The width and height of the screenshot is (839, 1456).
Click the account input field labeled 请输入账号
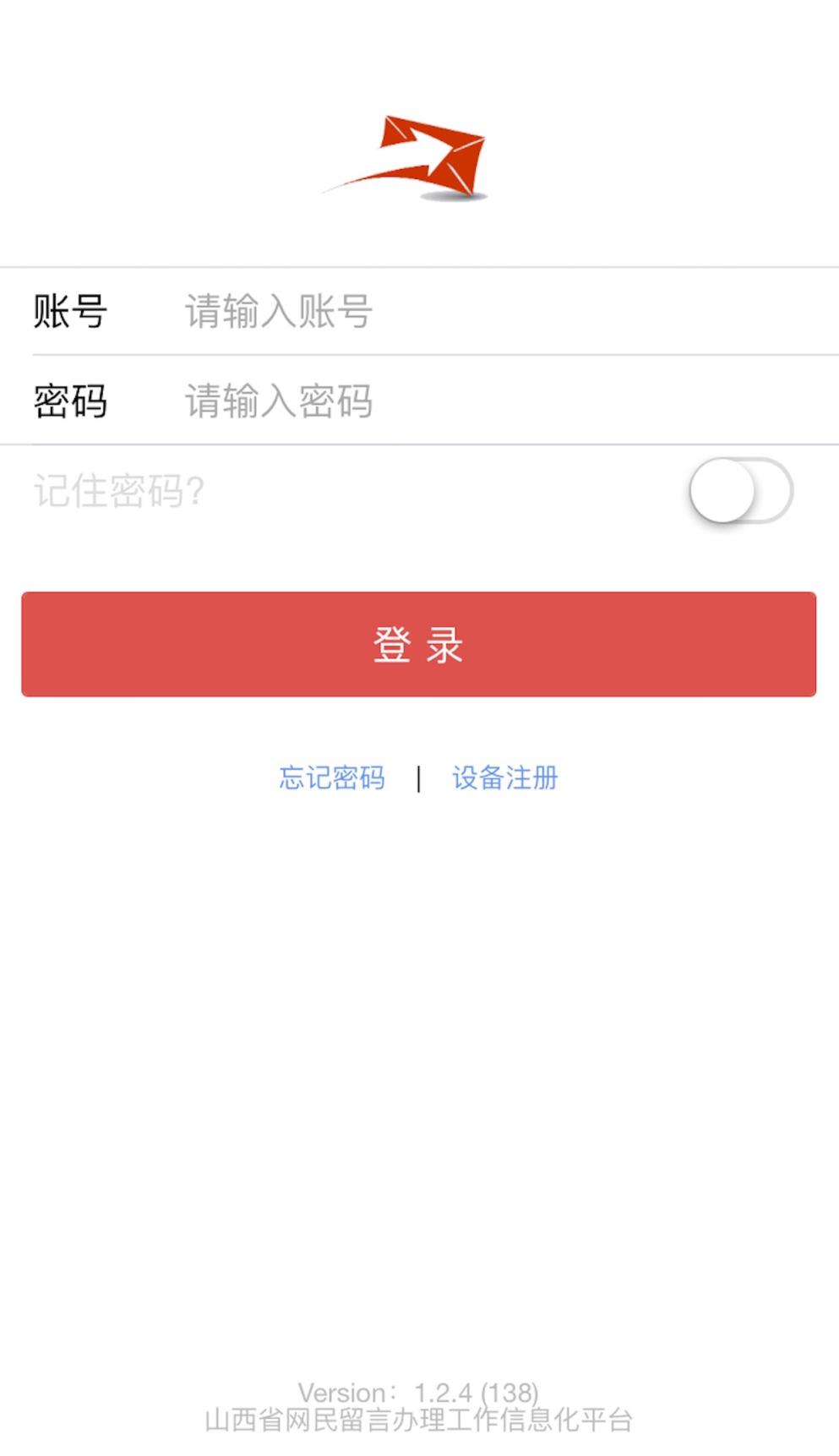pos(338,312)
